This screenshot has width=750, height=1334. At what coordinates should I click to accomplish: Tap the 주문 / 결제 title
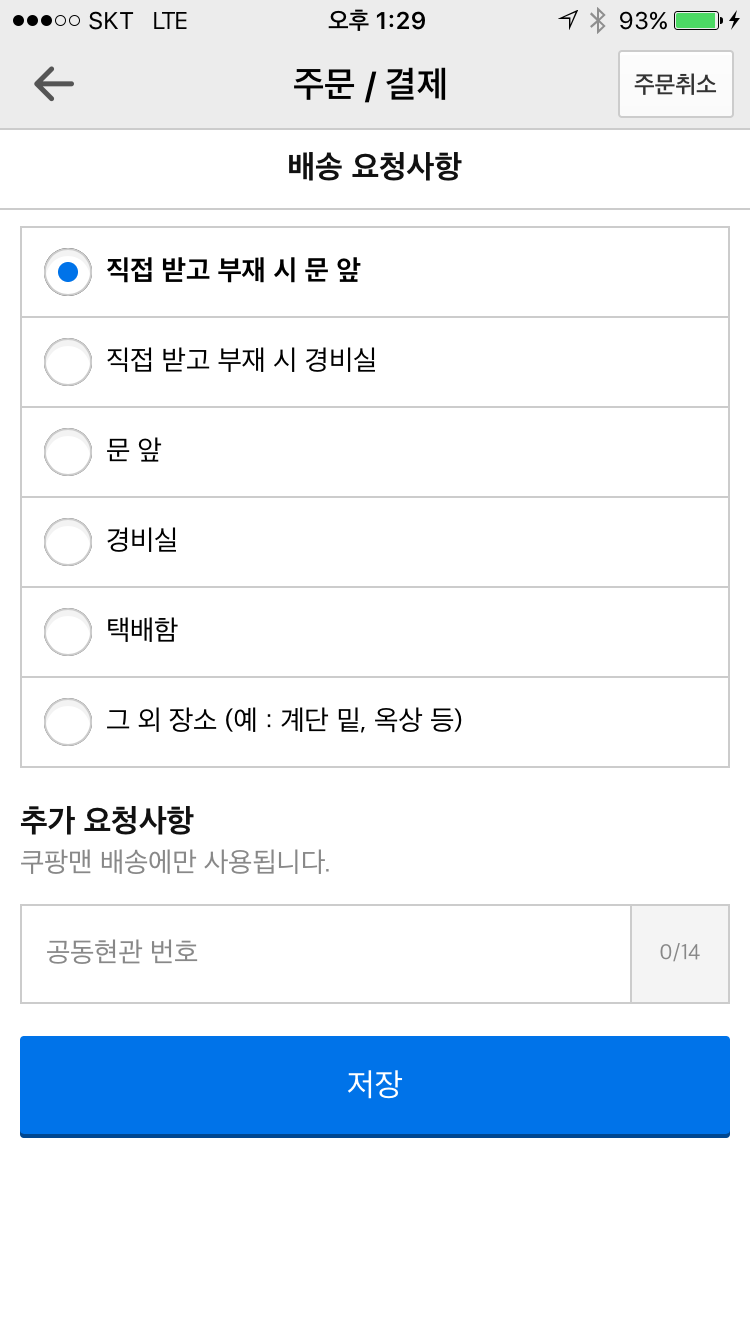(x=374, y=84)
